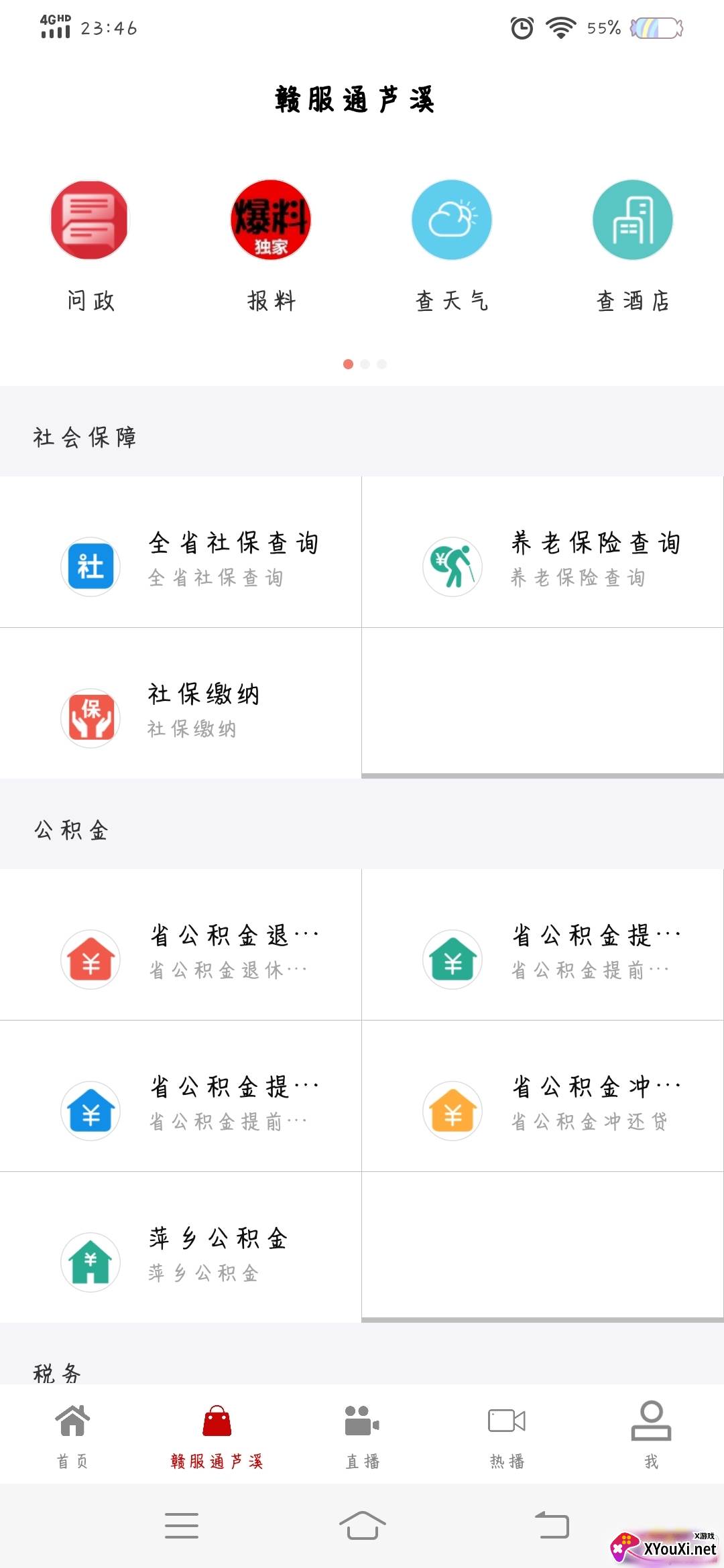The height and width of the screenshot is (1568, 724).
Task: Open the 省公积金退休 withdrawal item
Action: click(181, 945)
